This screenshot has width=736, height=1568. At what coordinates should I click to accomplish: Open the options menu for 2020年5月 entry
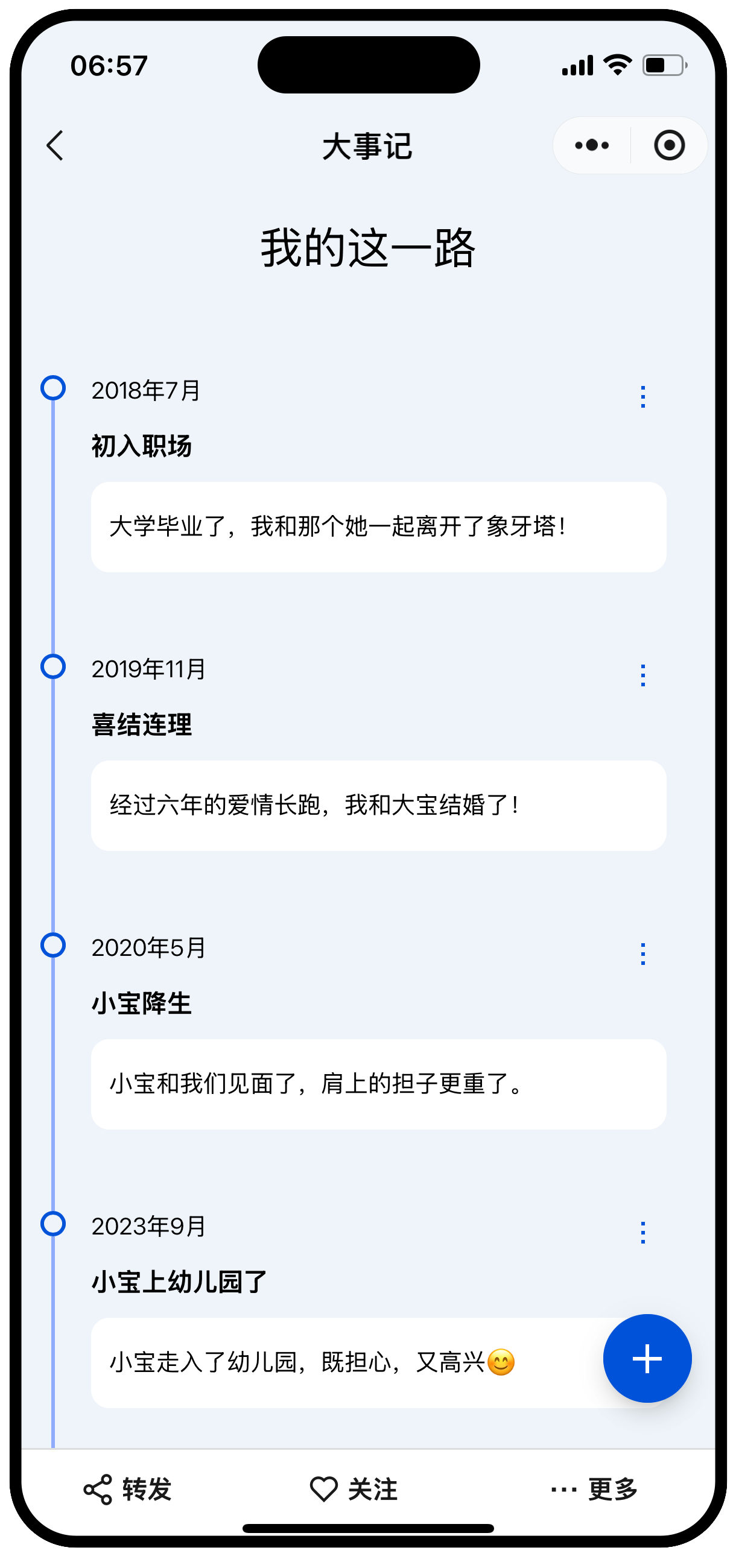pos(642,954)
